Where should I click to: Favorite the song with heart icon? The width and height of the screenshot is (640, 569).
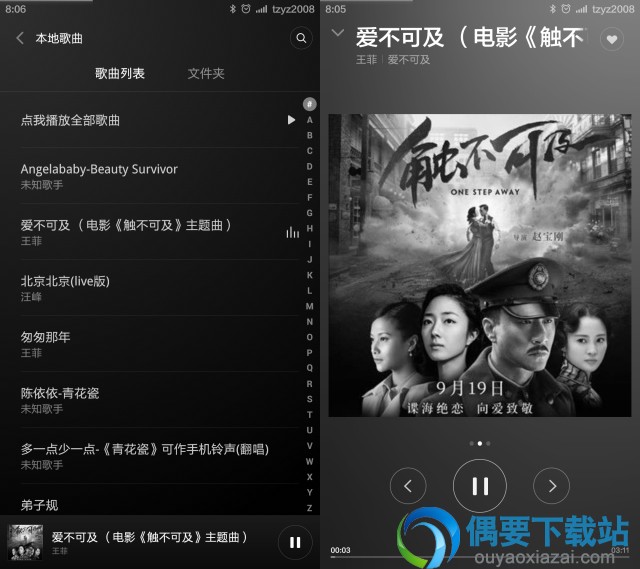[x=610, y=39]
